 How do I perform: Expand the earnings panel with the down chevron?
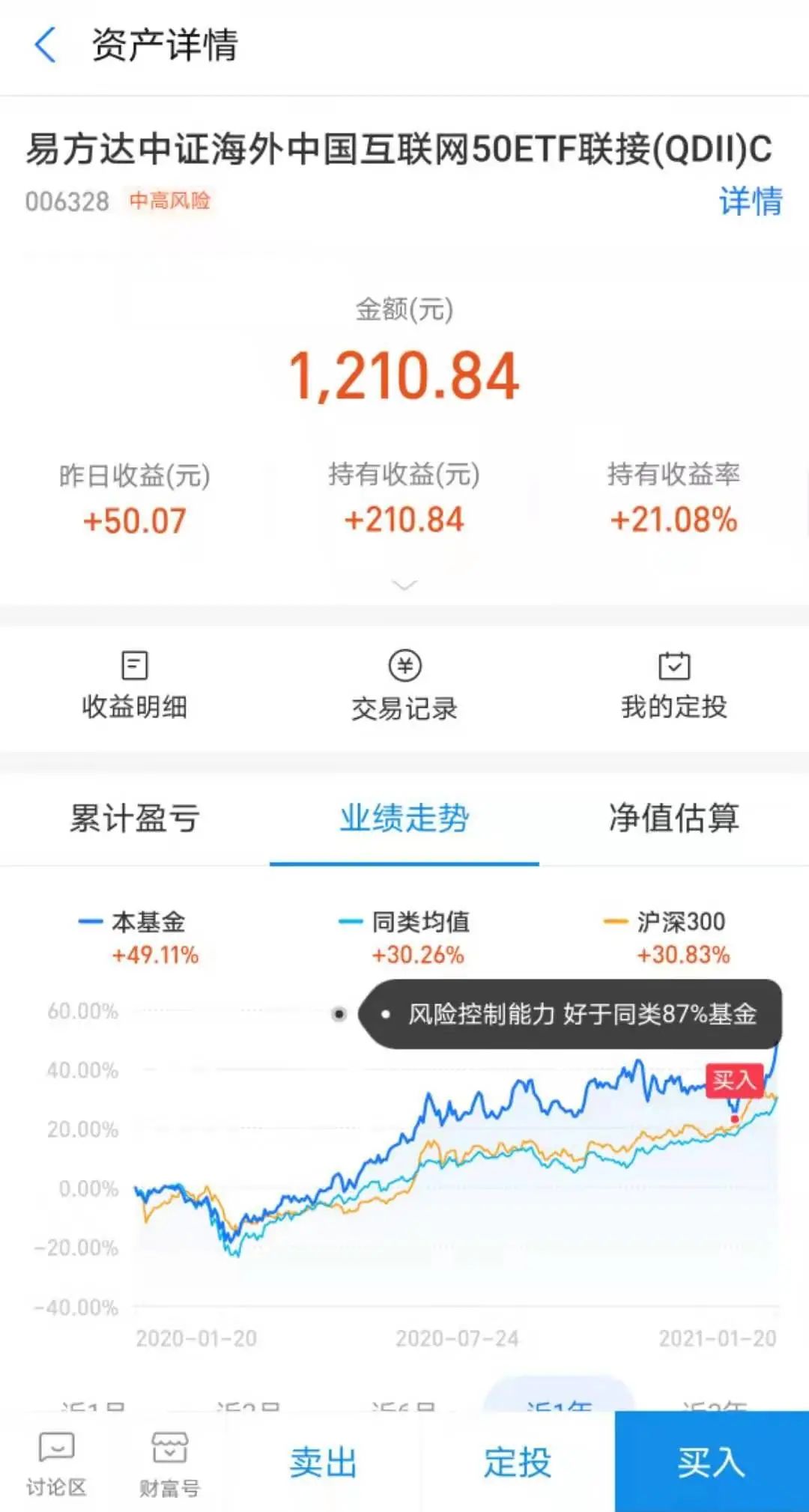[404, 583]
